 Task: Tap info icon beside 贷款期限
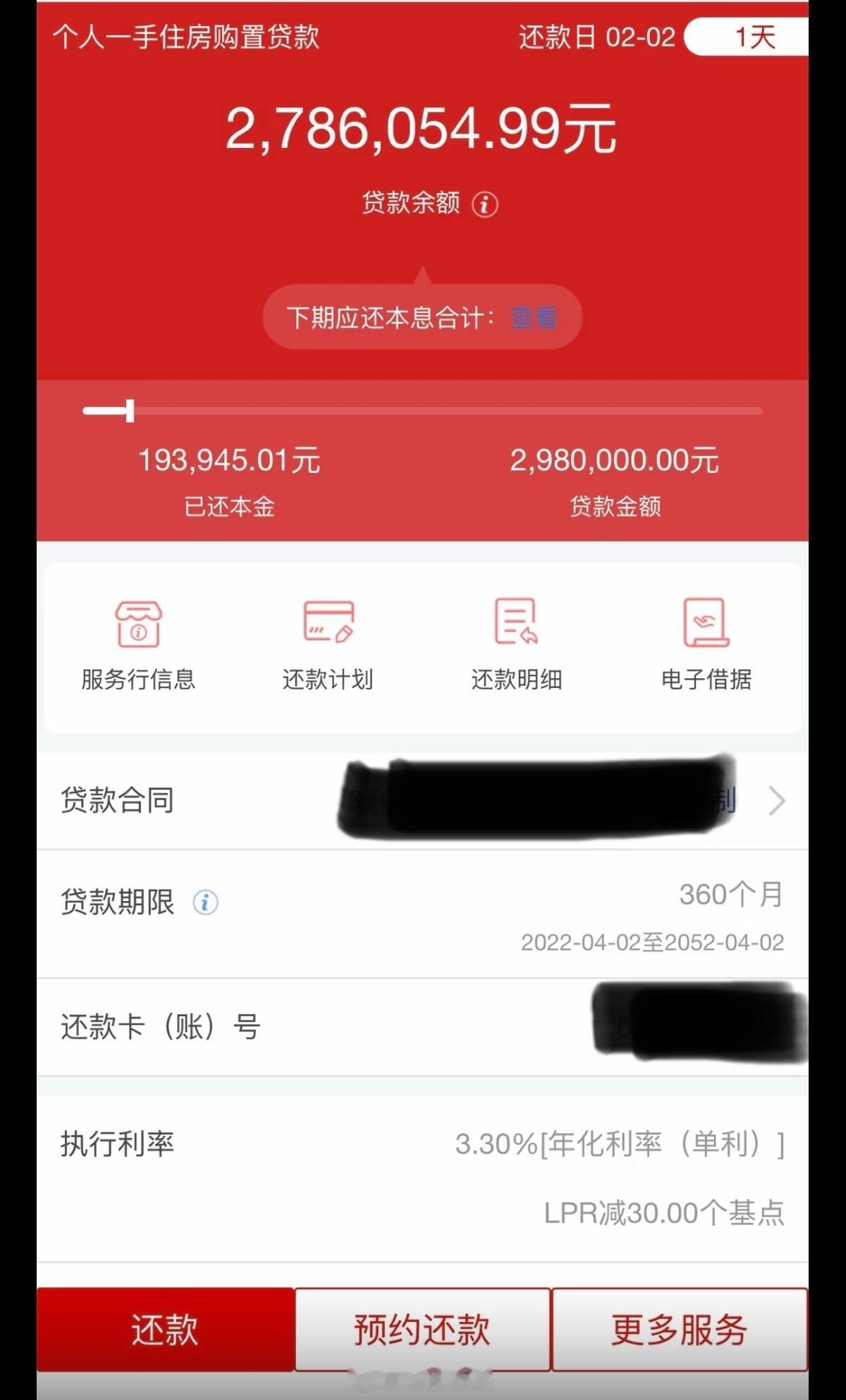pos(204,902)
